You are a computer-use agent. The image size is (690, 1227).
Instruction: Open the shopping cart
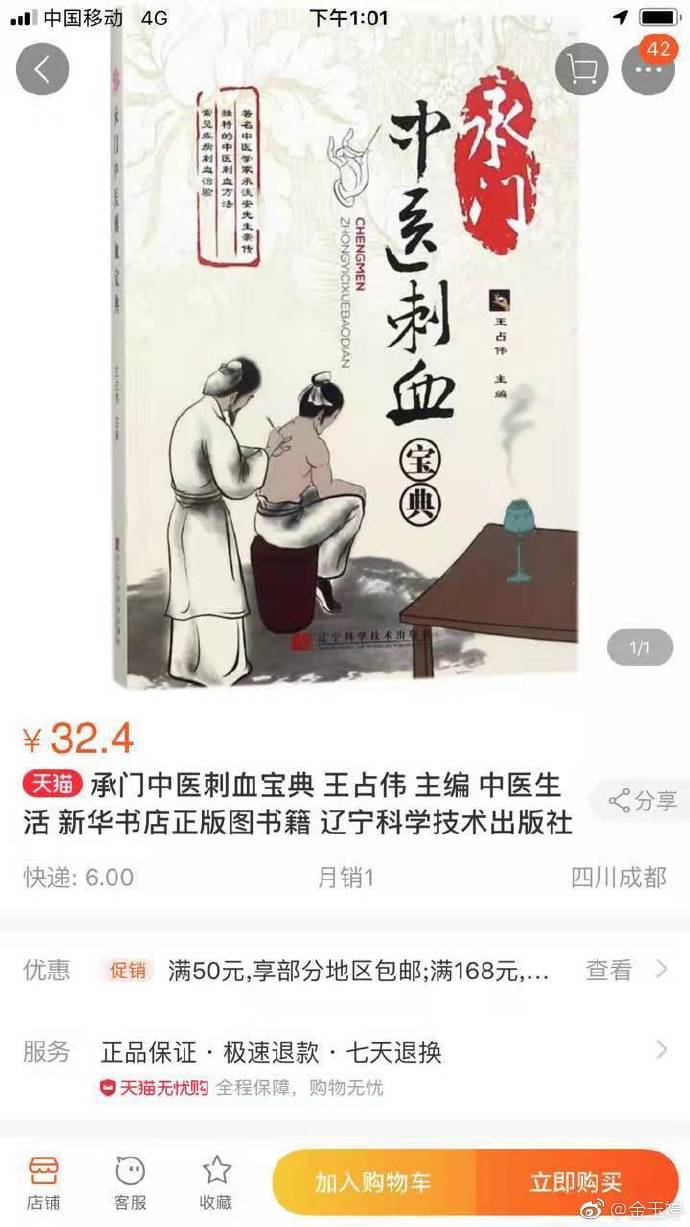[581, 69]
